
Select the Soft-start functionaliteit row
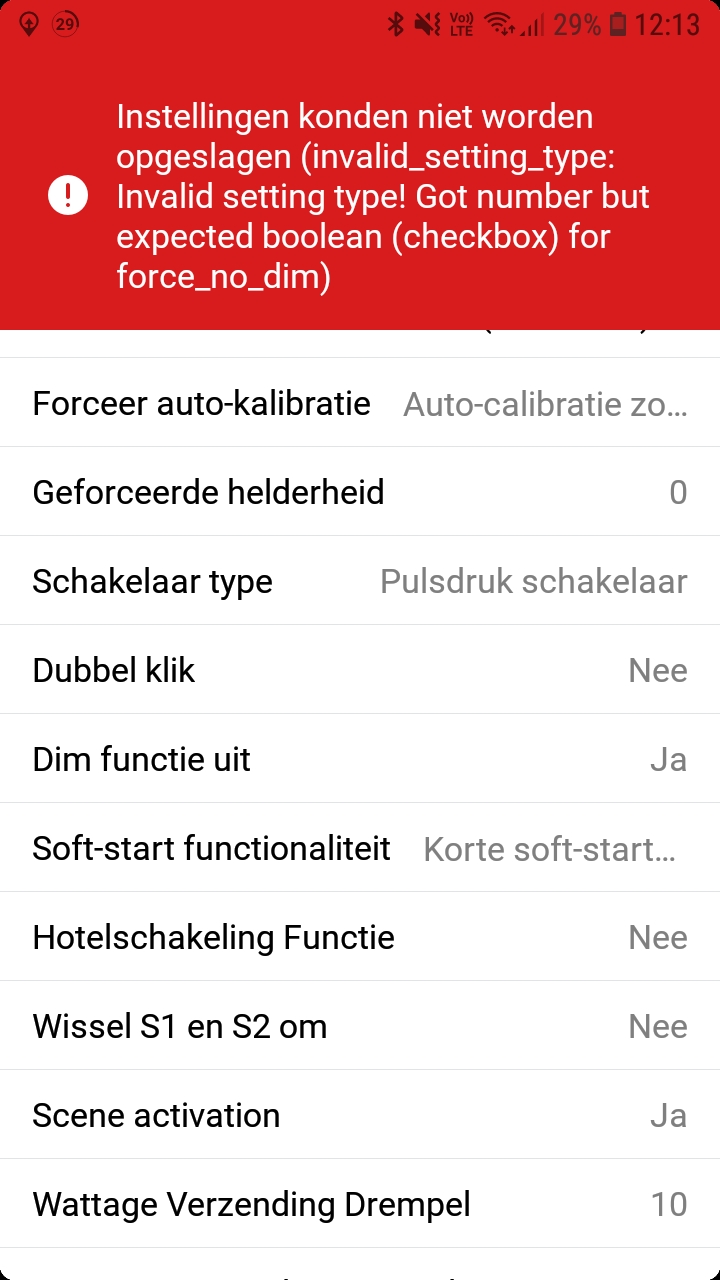360,848
